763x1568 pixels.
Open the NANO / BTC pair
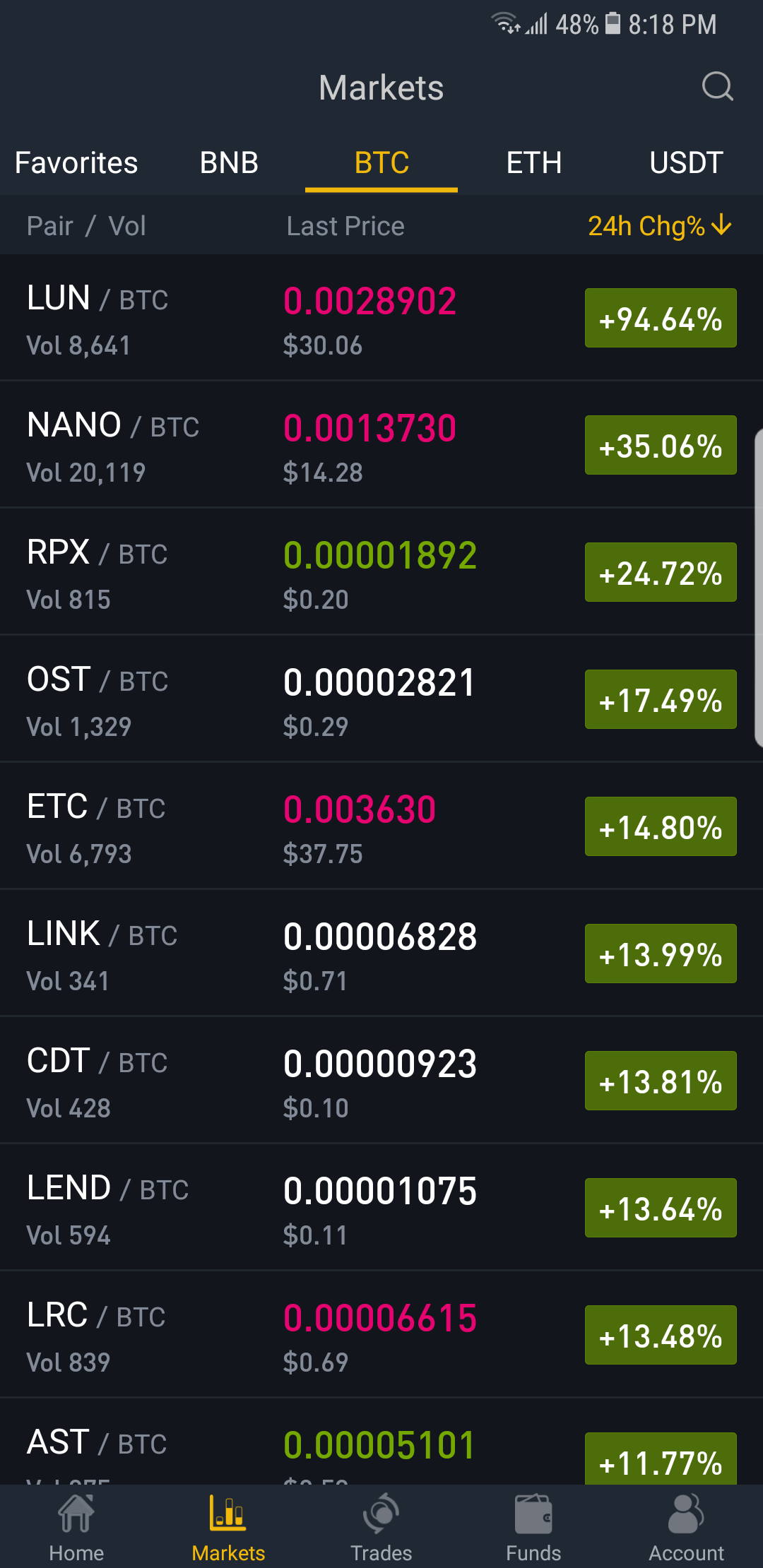tap(381, 445)
